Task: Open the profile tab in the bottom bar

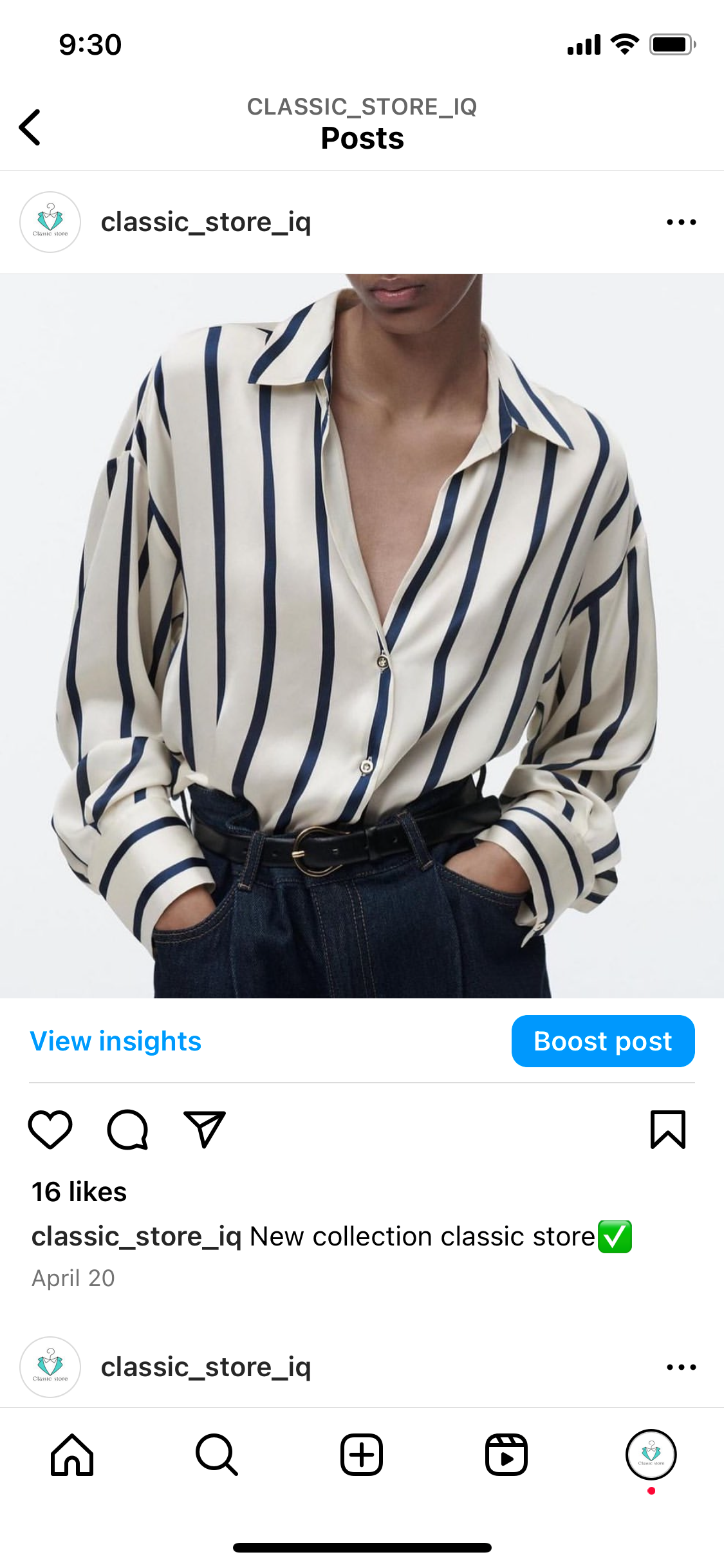Action: tap(651, 1455)
